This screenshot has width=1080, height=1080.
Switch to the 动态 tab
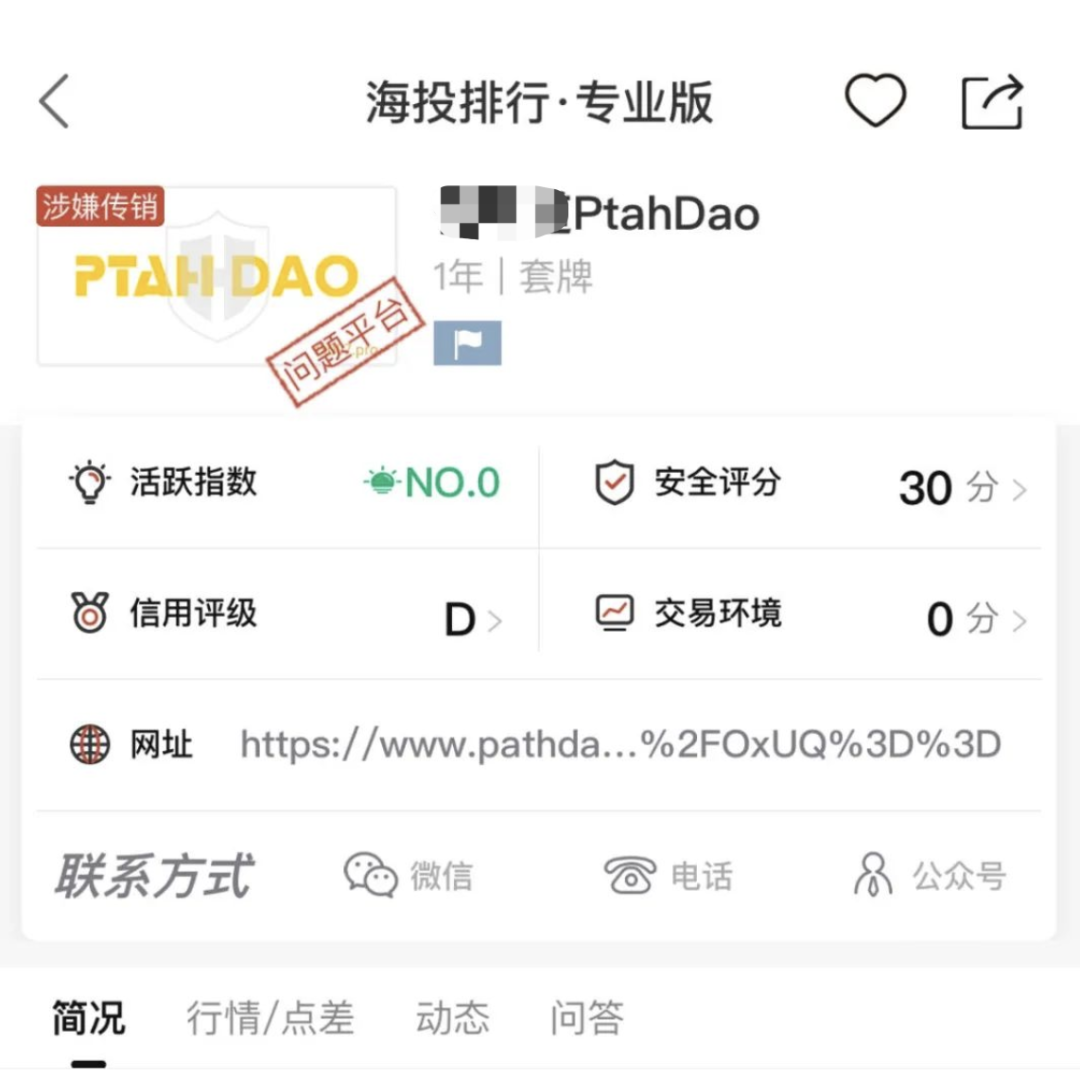click(453, 1018)
